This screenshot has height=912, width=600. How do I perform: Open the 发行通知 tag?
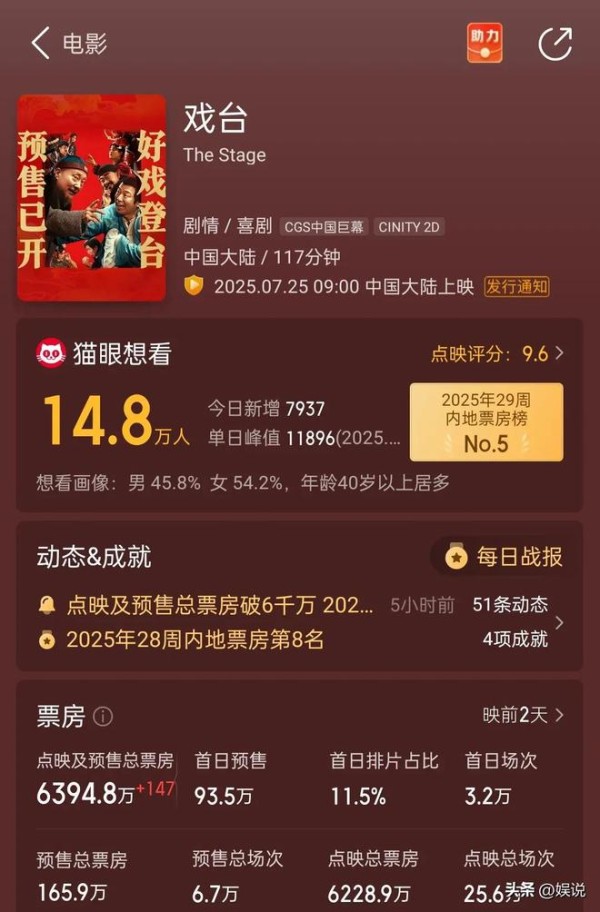[x=517, y=286]
